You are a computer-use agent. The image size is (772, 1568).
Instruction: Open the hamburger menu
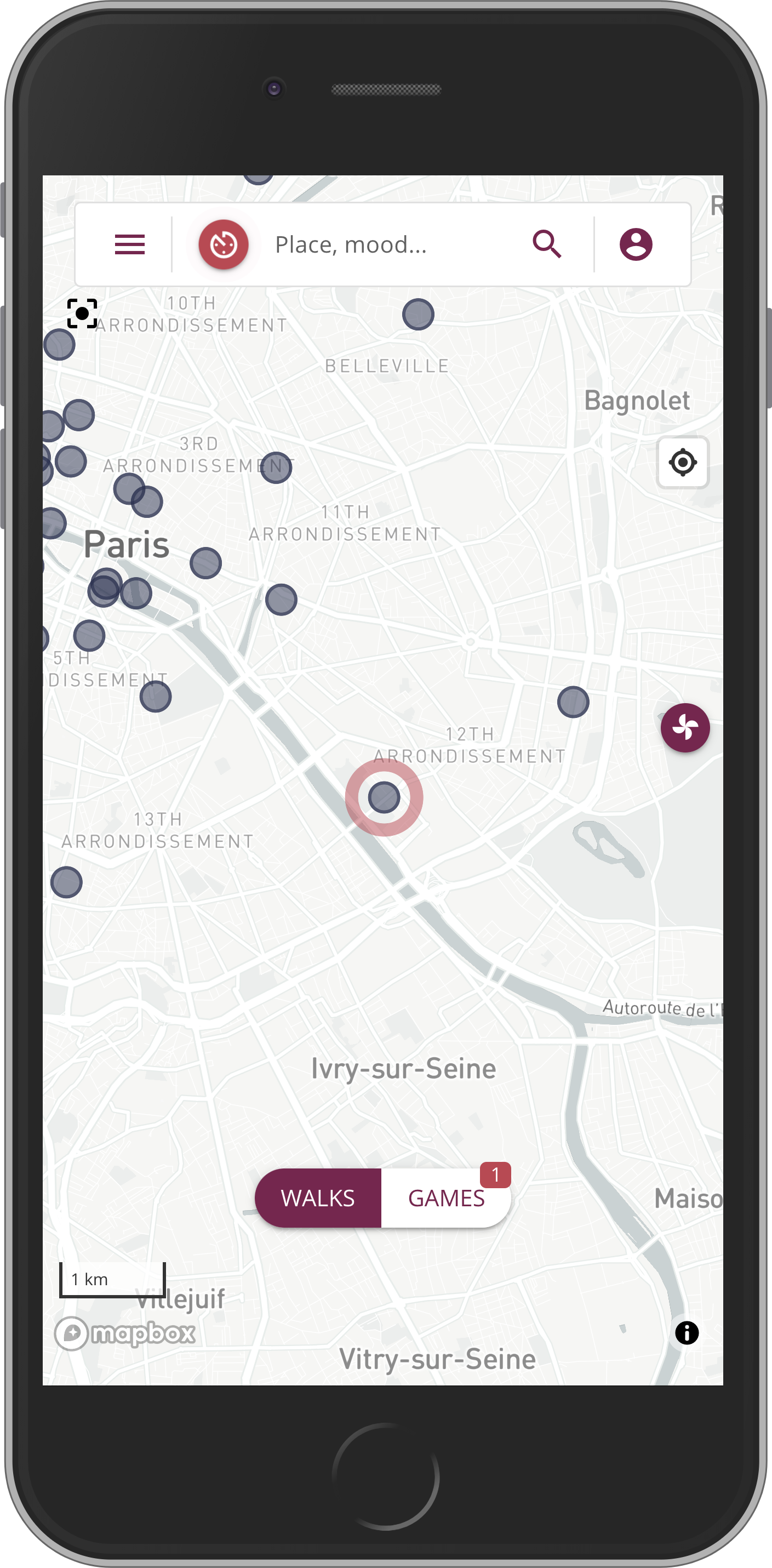point(129,244)
